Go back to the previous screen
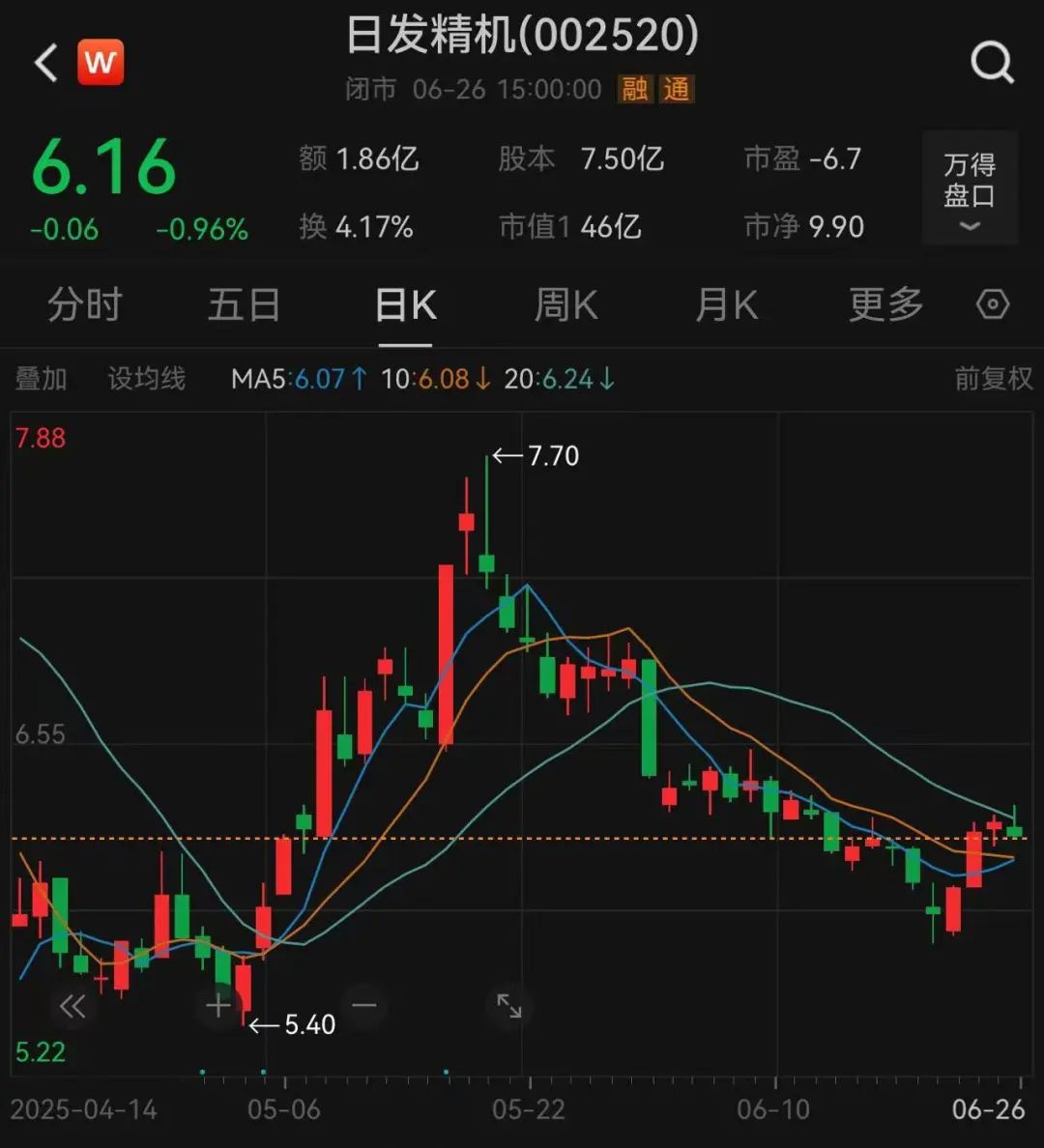This screenshot has width=1044, height=1148. 45,64
